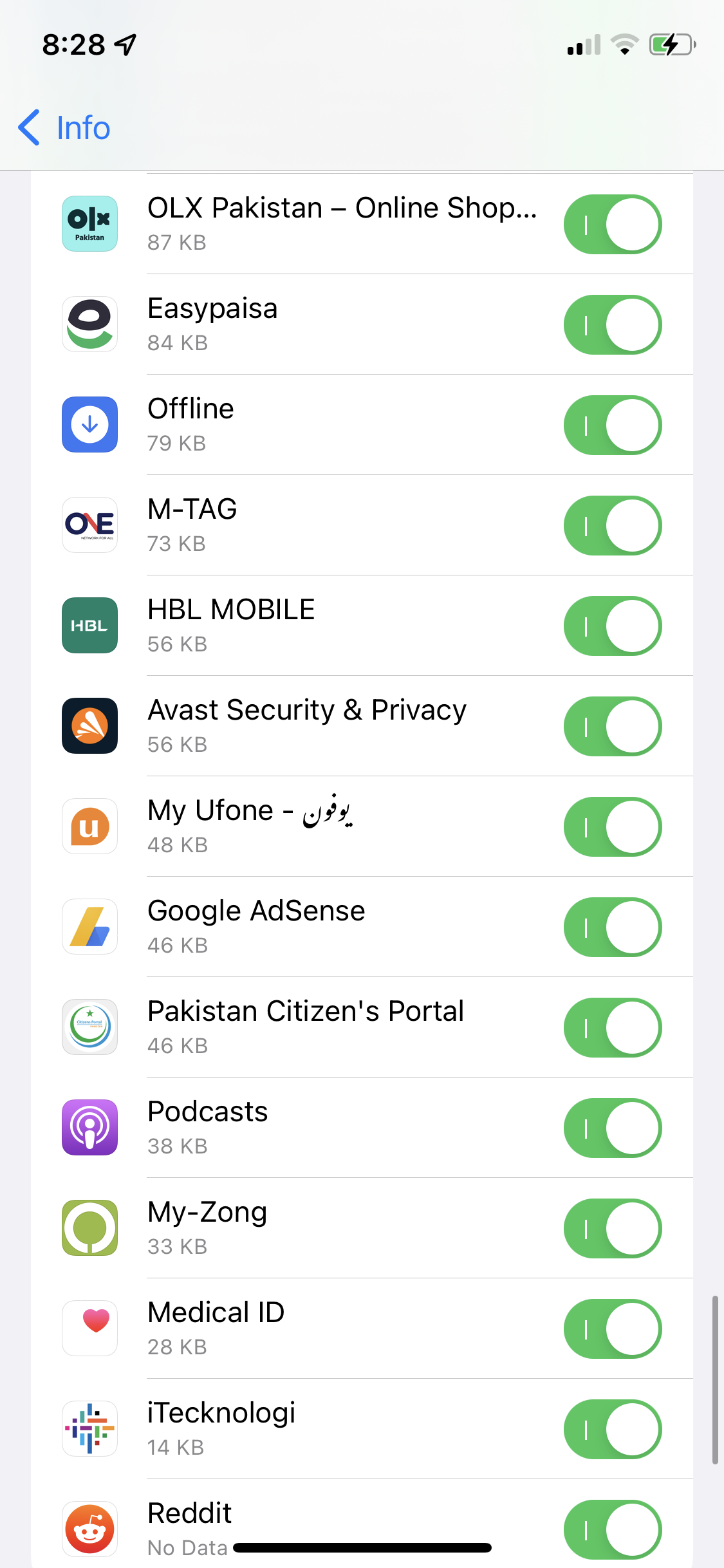Switch off M-TAG

click(x=612, y=526)
